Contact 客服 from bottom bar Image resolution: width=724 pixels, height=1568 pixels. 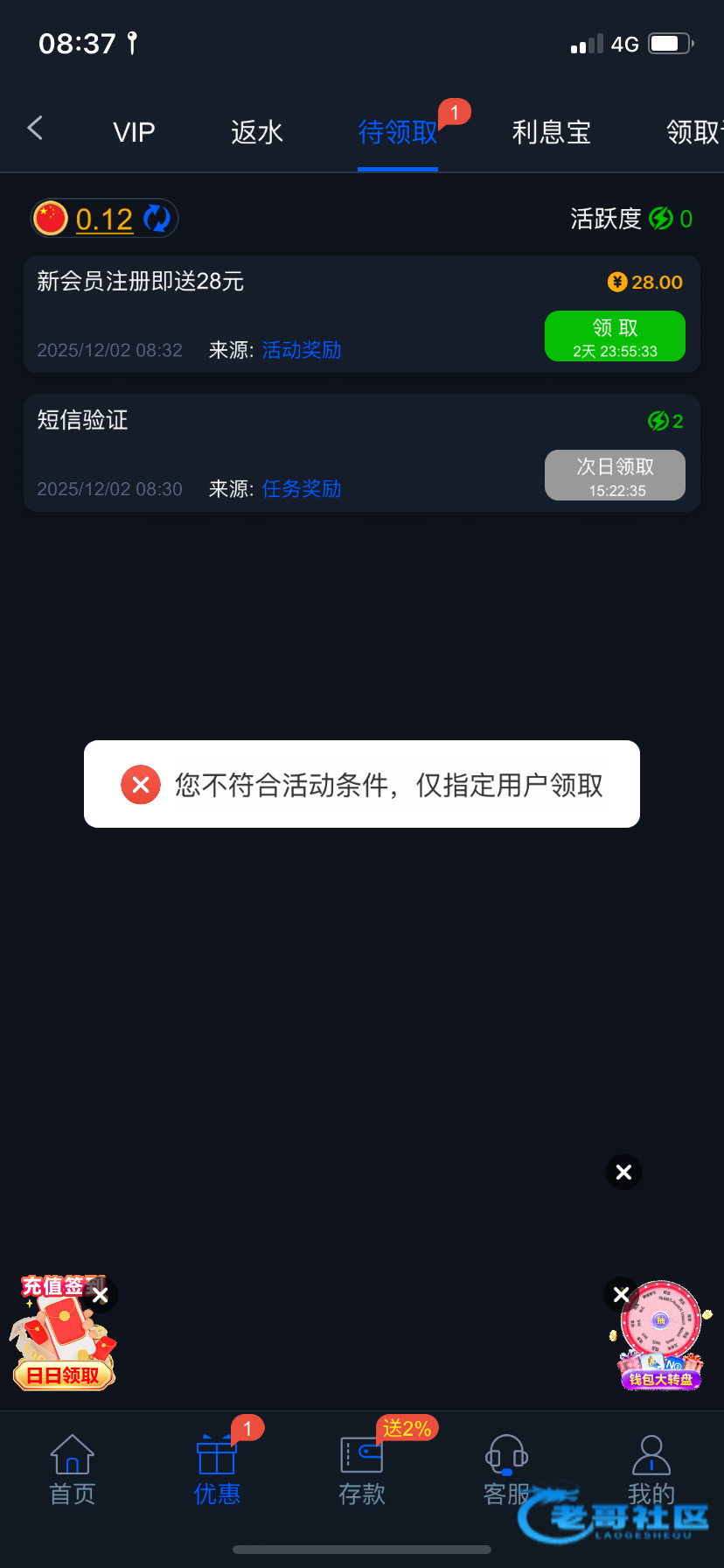click(x=506, y=1472)
